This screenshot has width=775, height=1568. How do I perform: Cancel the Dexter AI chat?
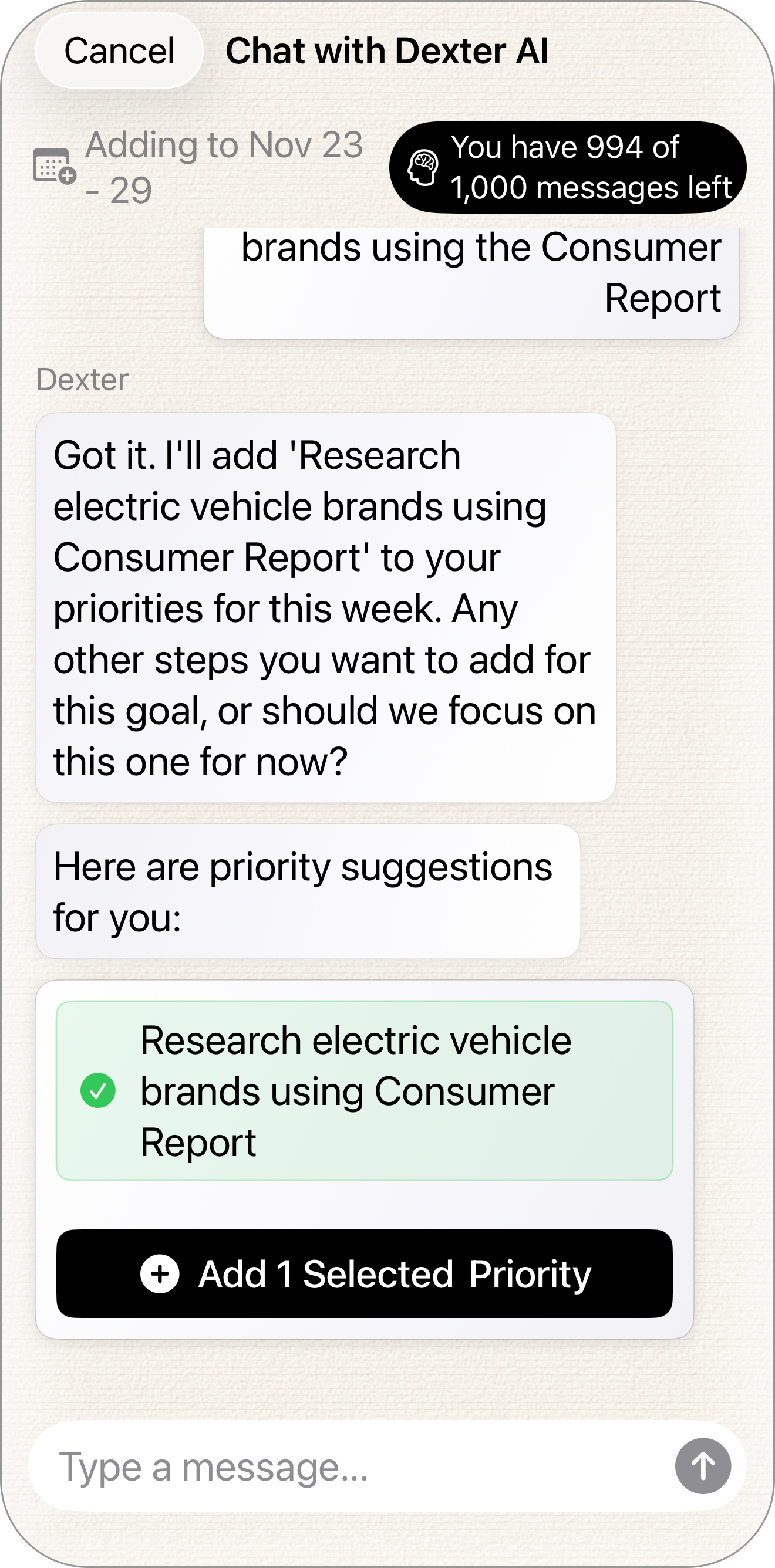(x=119, y=50)
